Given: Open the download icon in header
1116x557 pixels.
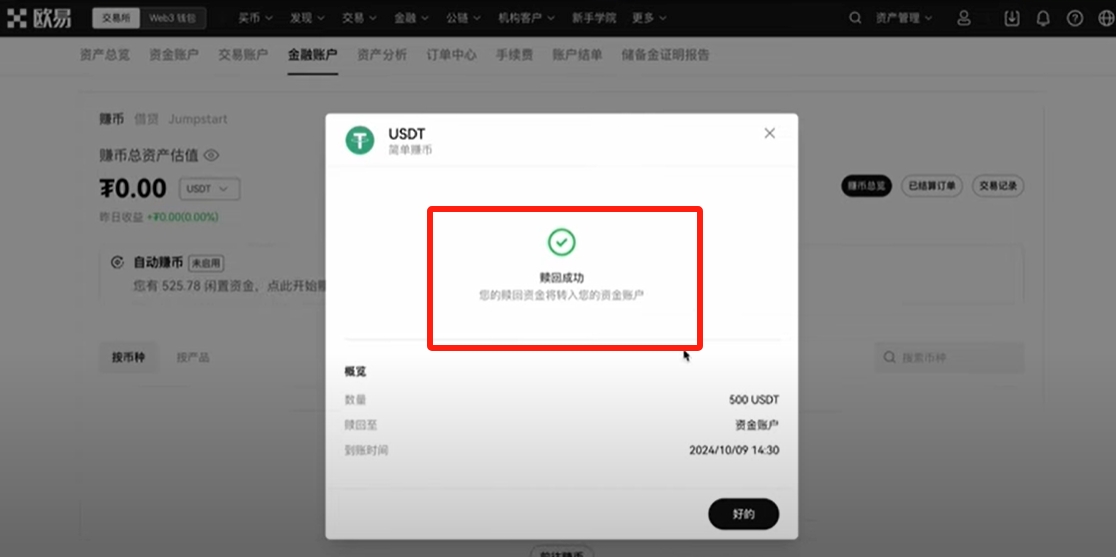Looking at the screenshot, I should pos(1012,18).
